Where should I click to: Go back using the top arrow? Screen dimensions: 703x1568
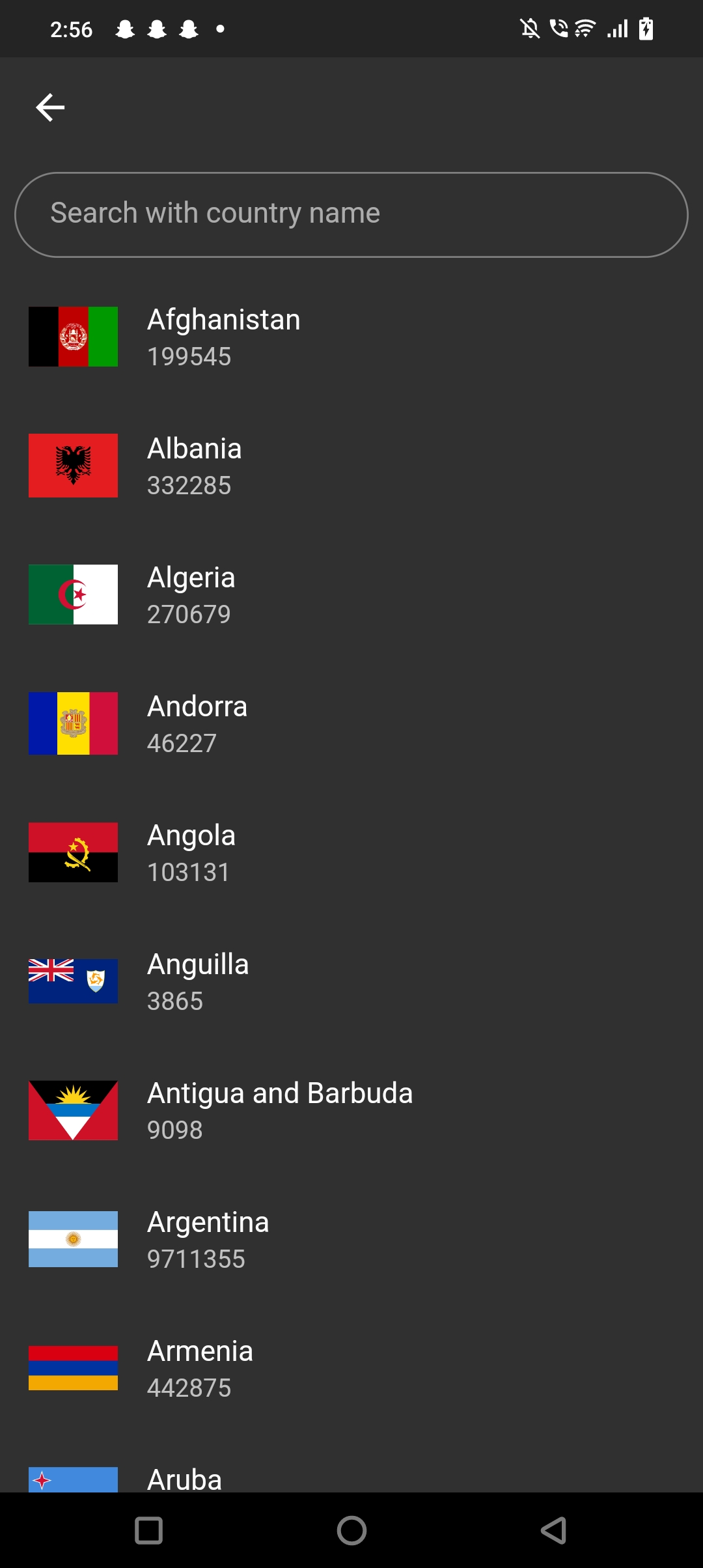tap(50, 107)
